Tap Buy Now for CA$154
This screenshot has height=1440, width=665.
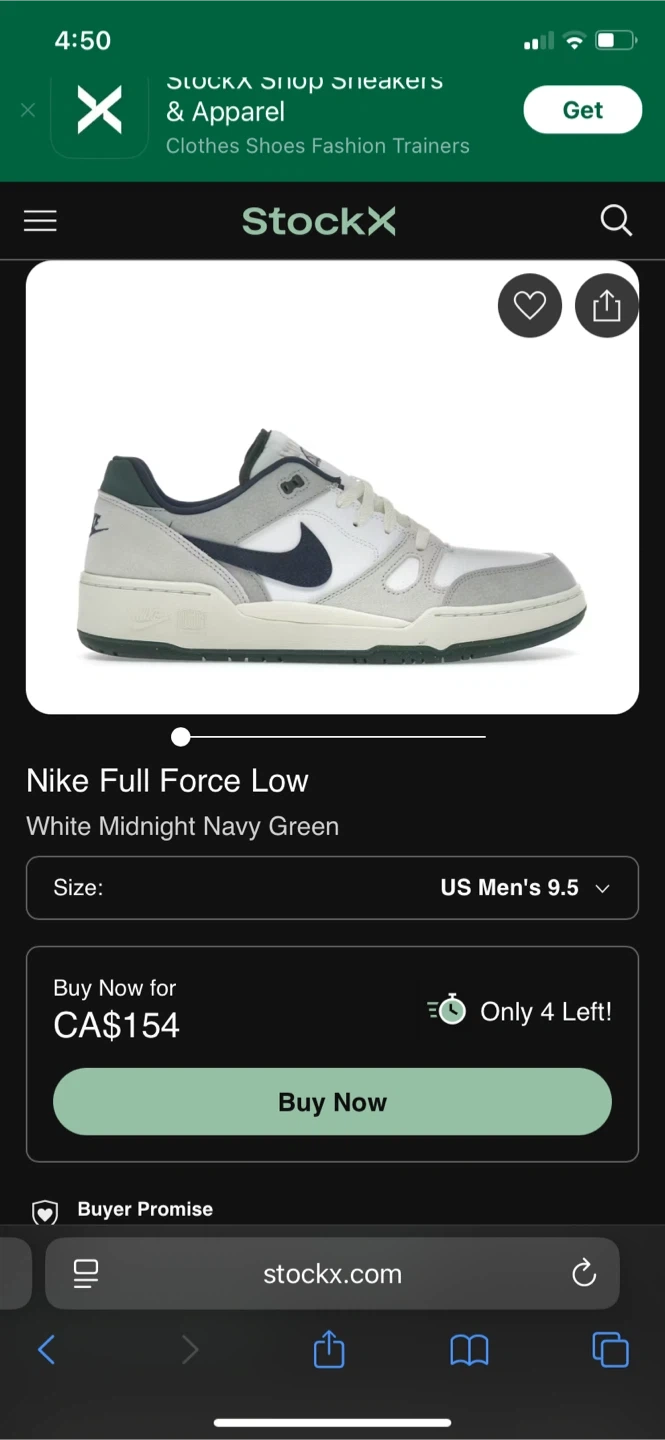(332, 1102)
